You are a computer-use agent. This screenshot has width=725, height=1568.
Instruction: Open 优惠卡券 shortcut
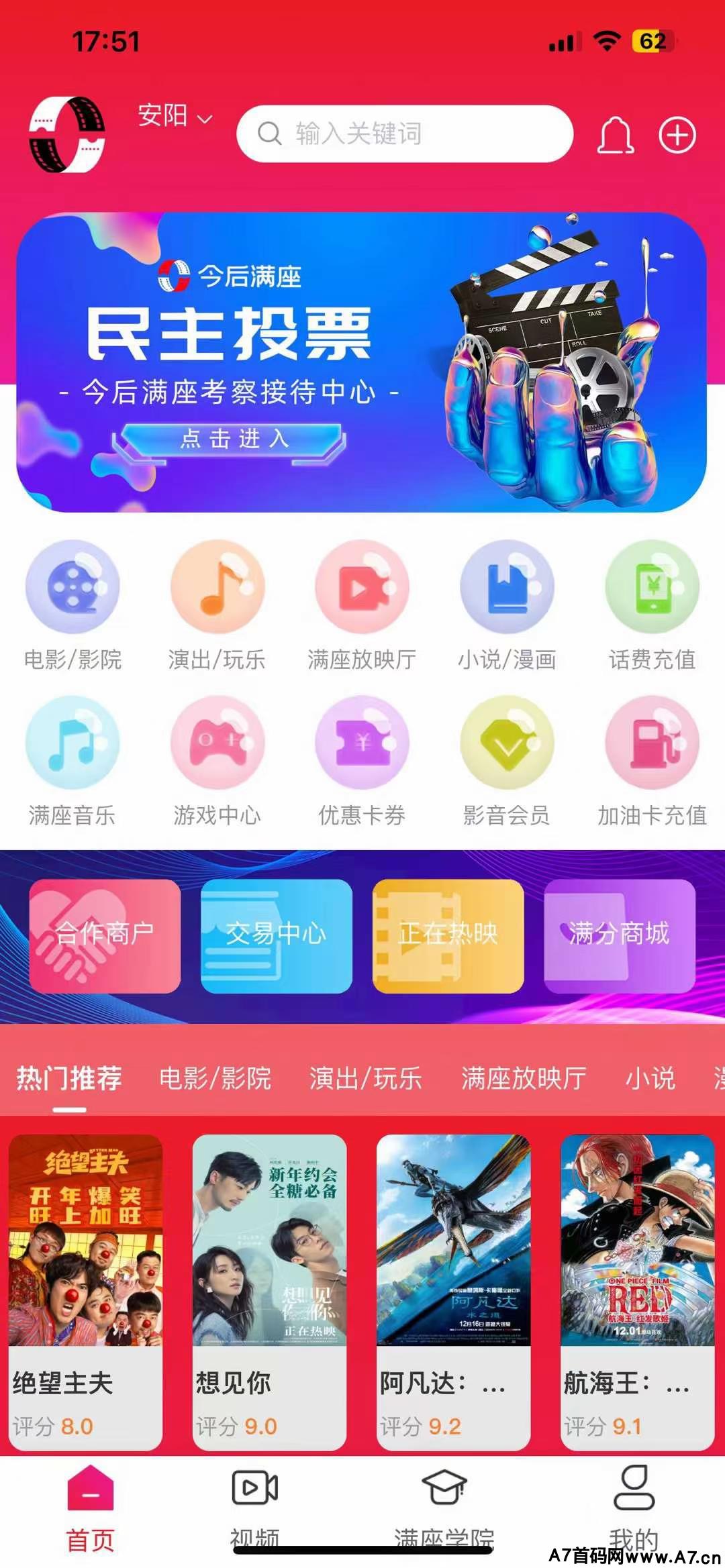362,762
